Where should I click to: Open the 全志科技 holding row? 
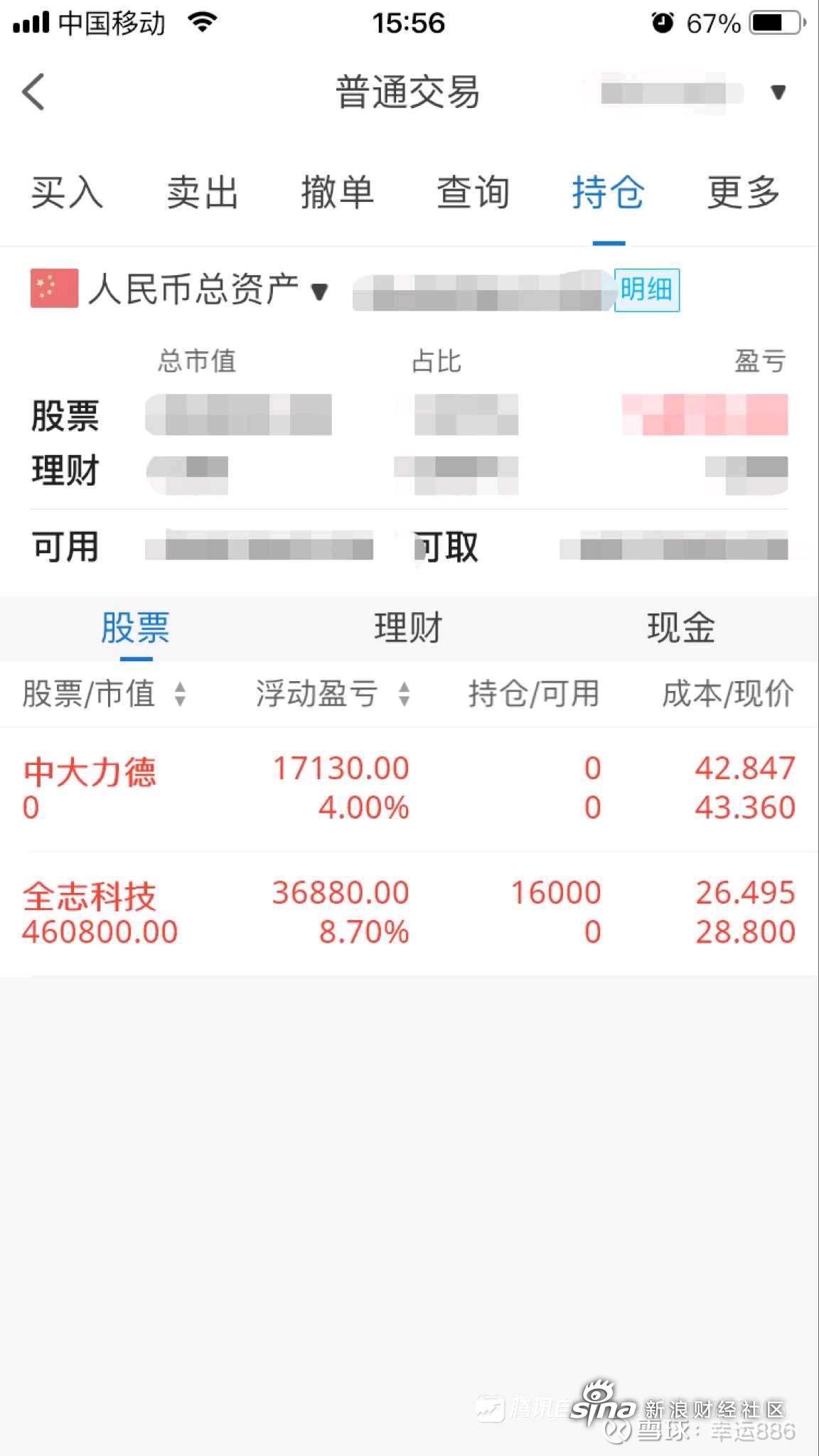[409, 913]
